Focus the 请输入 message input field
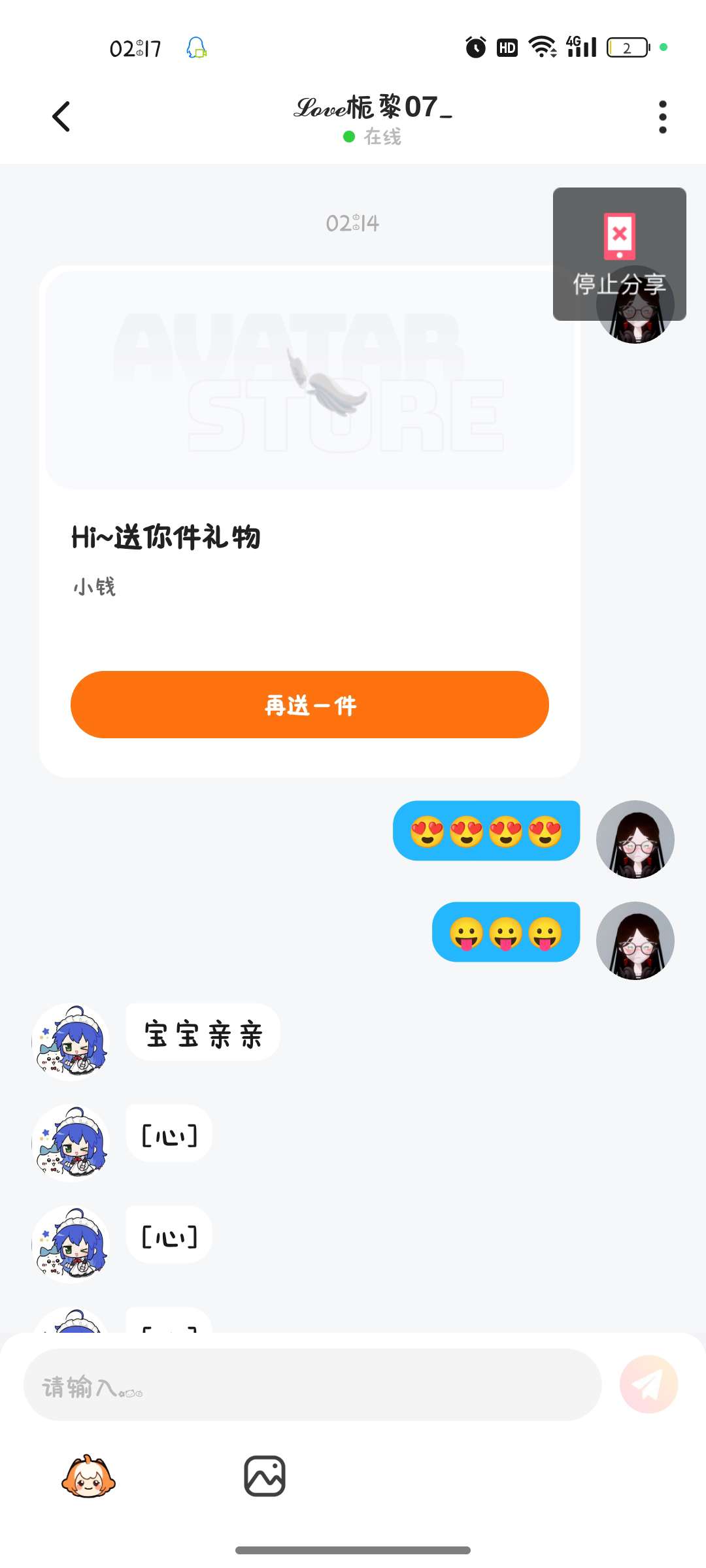The image size is (706, 1568). click(x=312, y=1384)
